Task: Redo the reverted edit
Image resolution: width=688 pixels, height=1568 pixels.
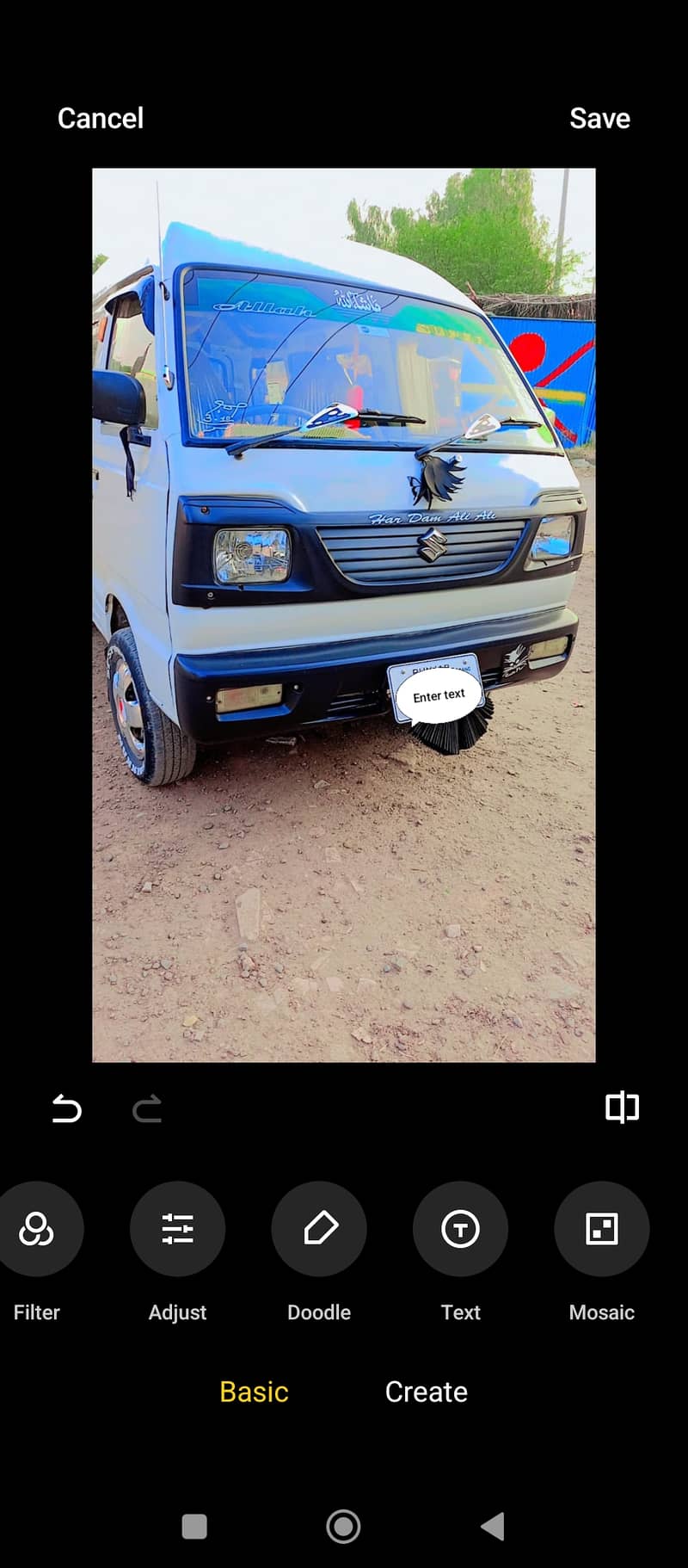Action: coord(146,1108)
